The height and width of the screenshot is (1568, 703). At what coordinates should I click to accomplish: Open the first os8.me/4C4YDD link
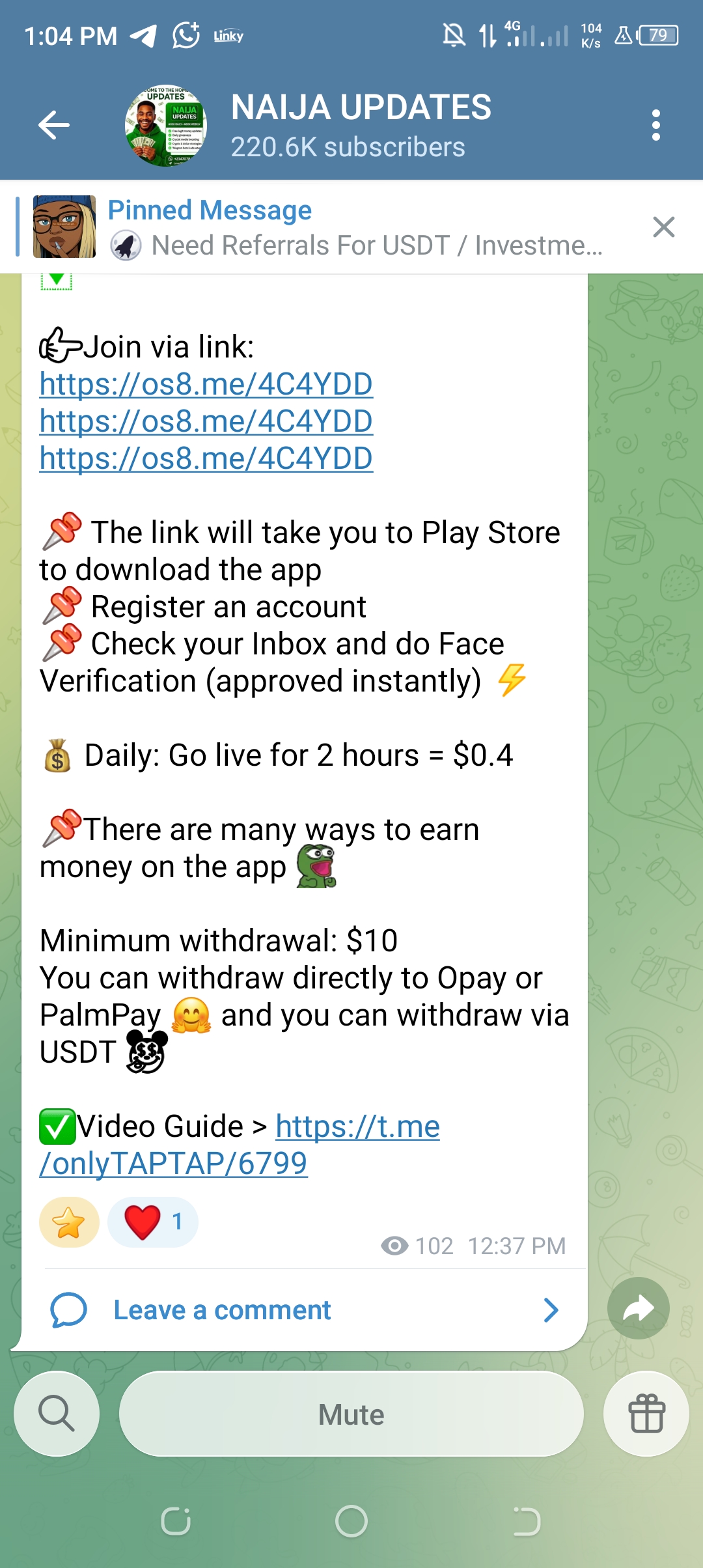[206, 384]
